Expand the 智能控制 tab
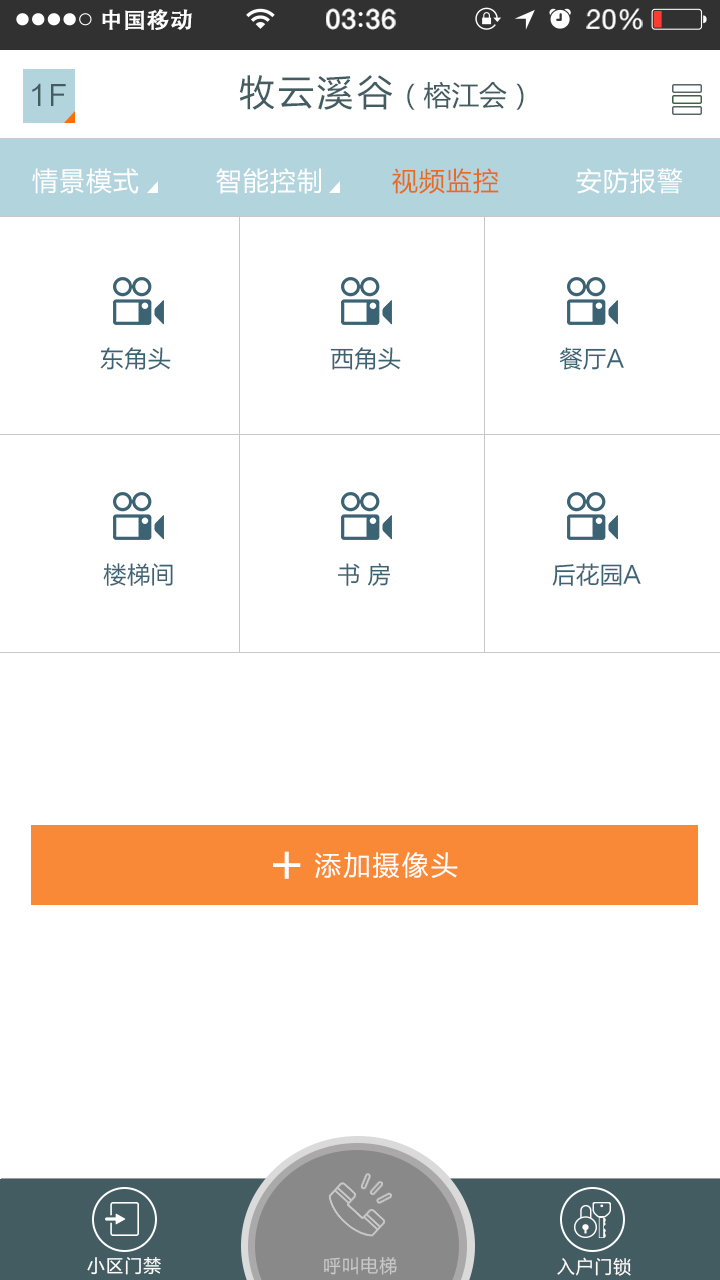The width and height of the screenshot is (720, 1280). coord(277,181)
